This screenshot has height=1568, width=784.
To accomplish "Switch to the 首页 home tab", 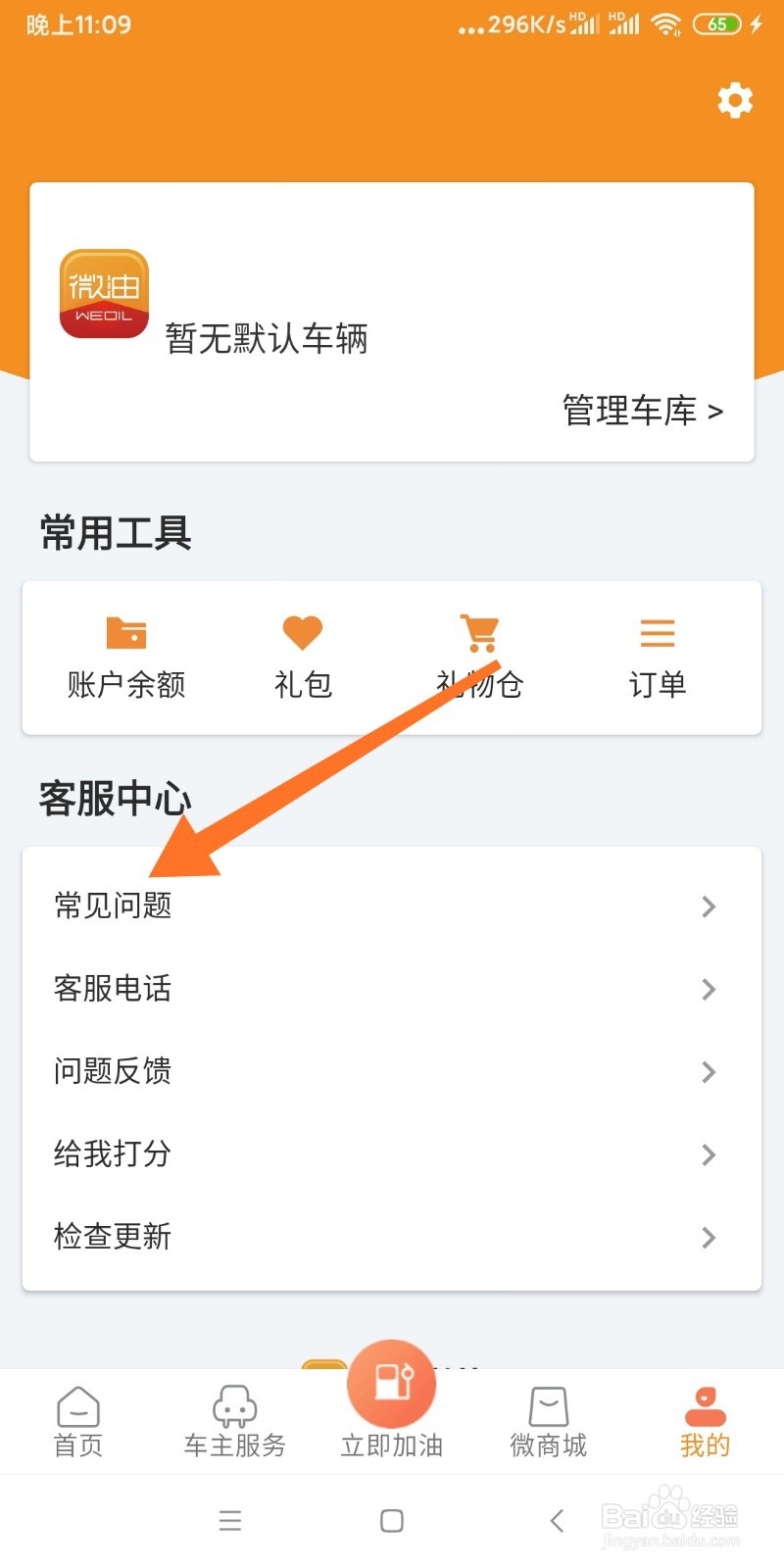I will [77, 1421].
